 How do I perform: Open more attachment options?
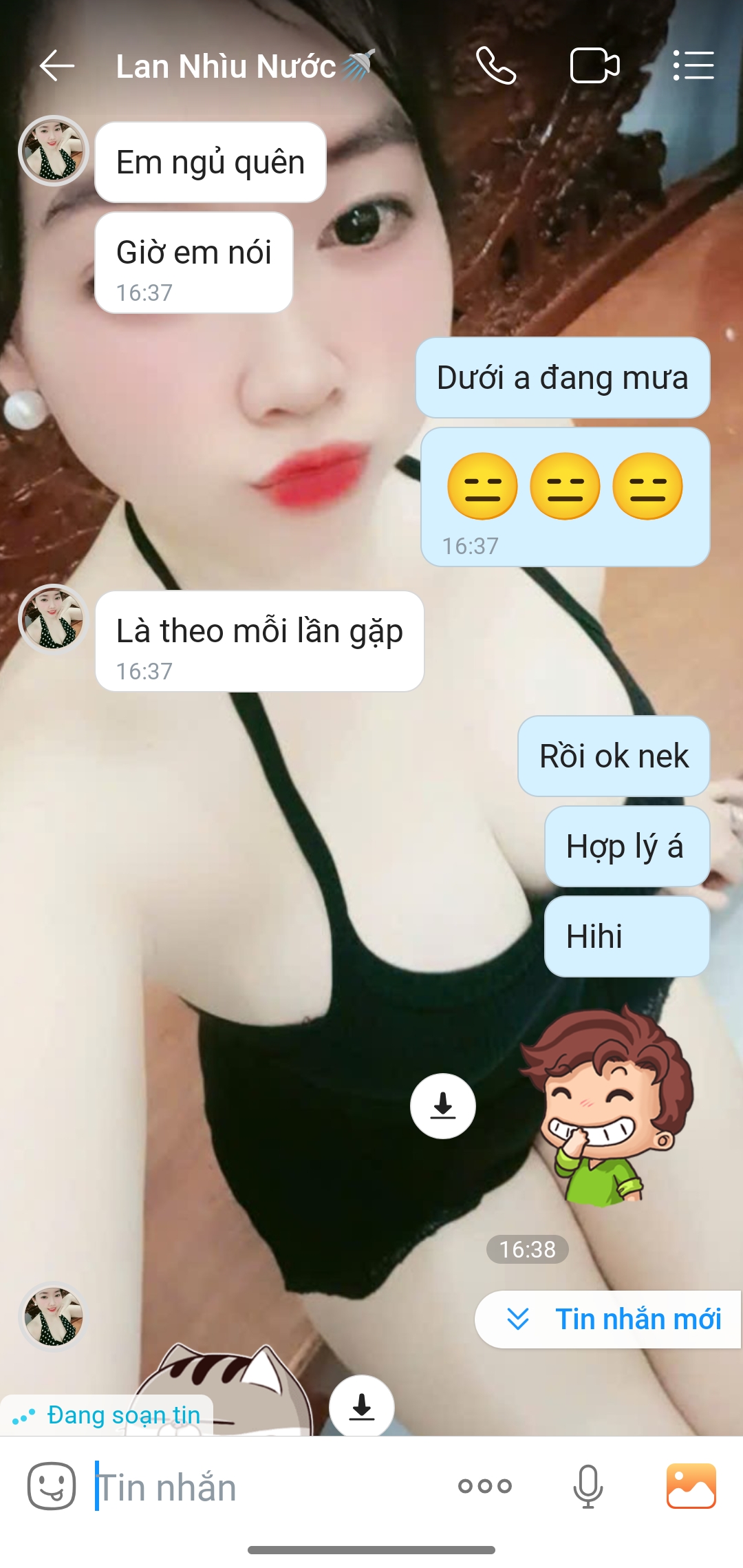click(x=485, y=1486)
